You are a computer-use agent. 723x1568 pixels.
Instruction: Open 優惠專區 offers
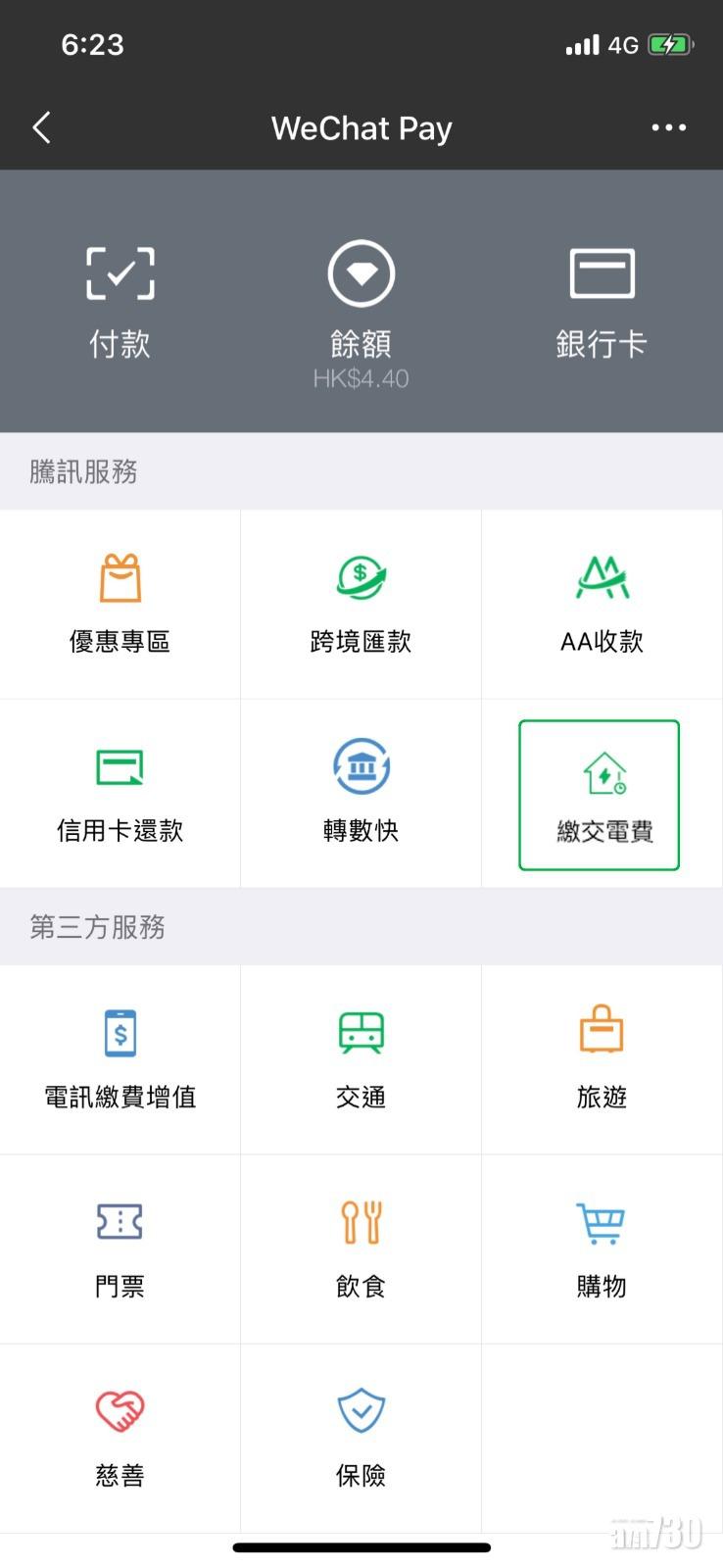point(120,604)
